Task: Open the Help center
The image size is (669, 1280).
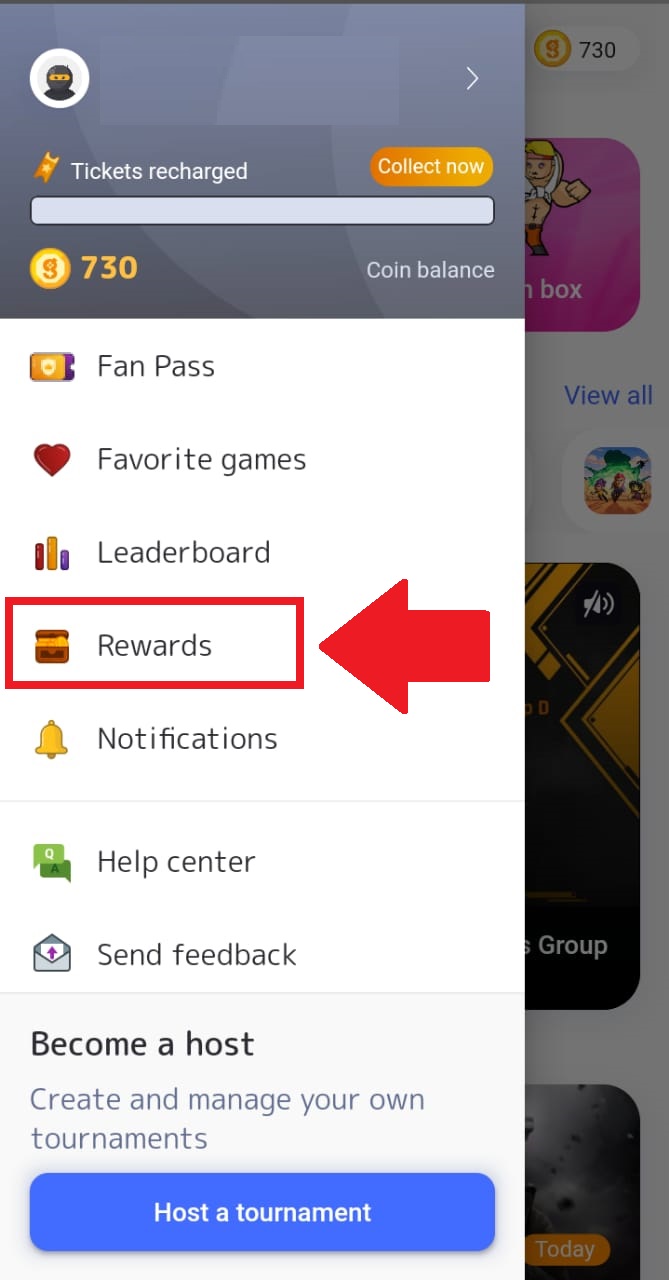Action: pyautogui.click(x=262, y=861)
